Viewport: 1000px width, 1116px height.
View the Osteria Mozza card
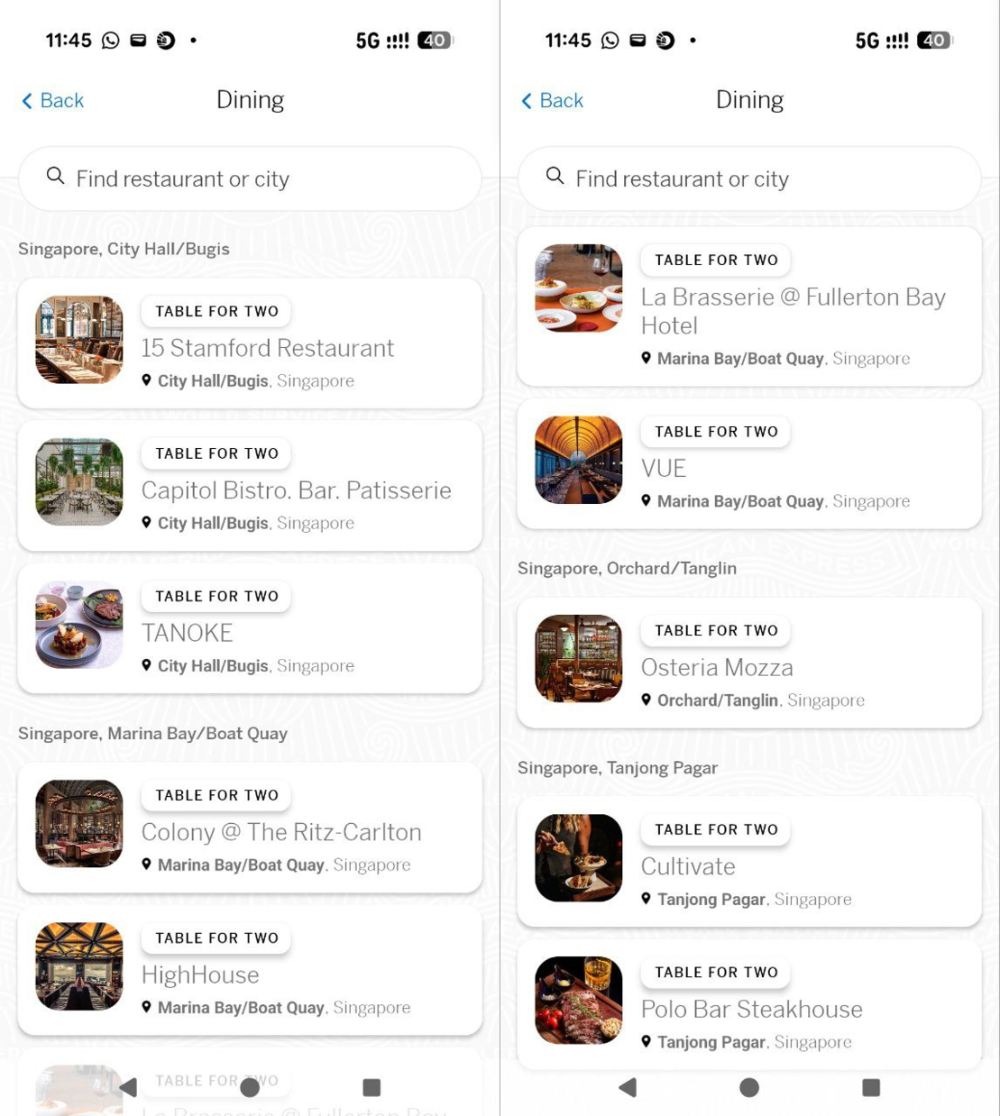coord(749,663)
